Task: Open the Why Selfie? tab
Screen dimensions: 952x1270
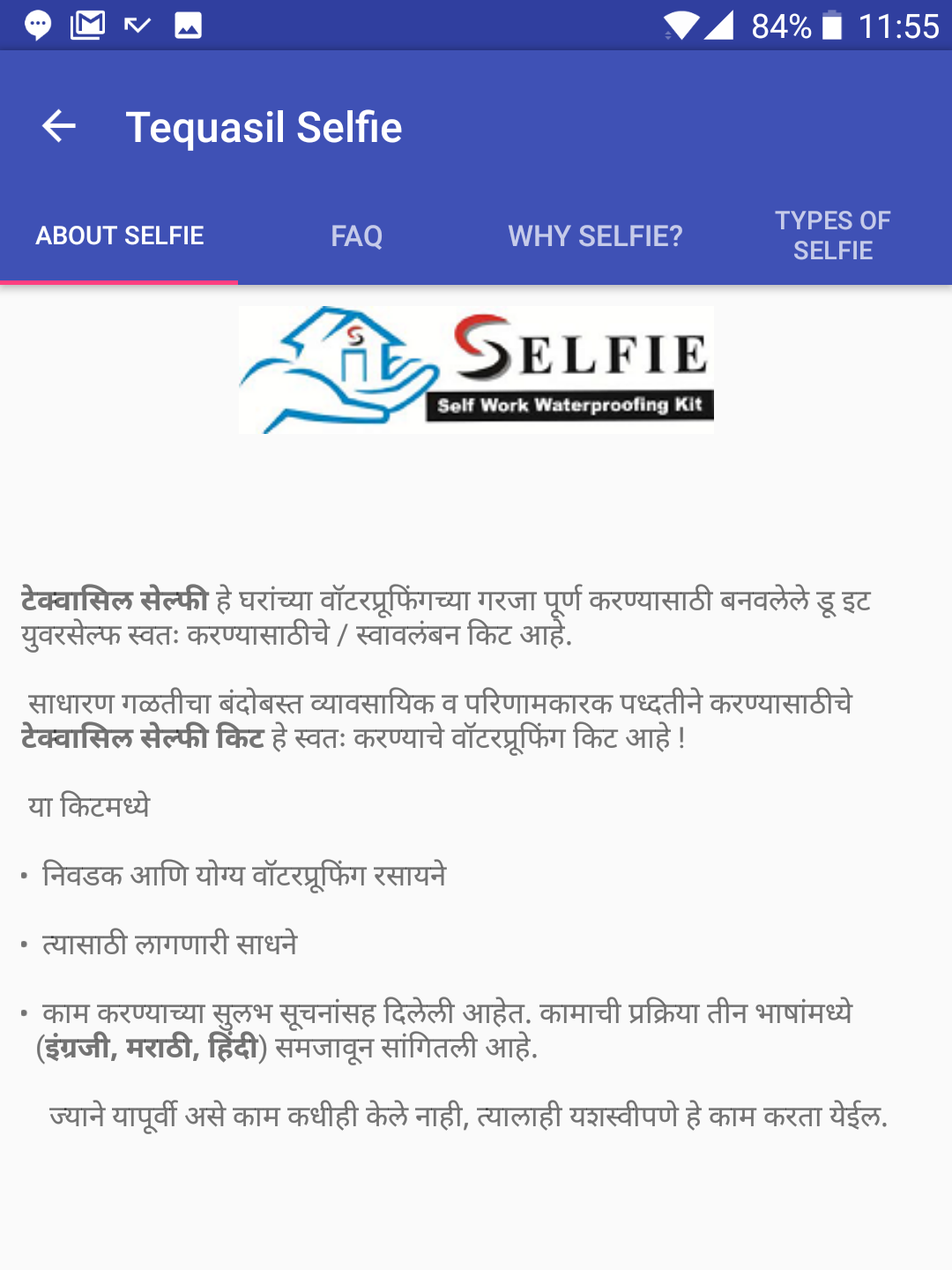Action: [595, 235]
